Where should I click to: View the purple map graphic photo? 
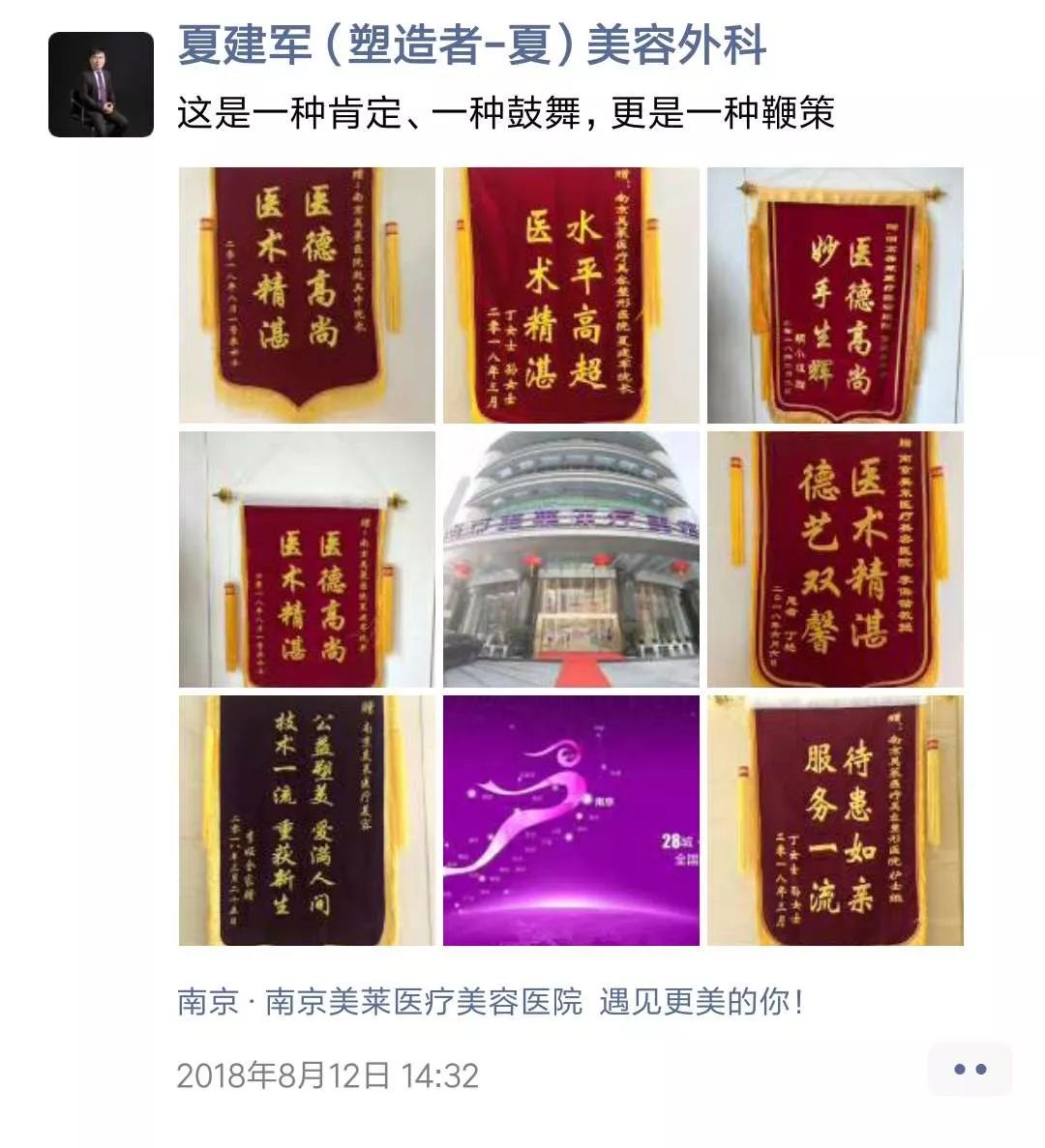[571, 820]
